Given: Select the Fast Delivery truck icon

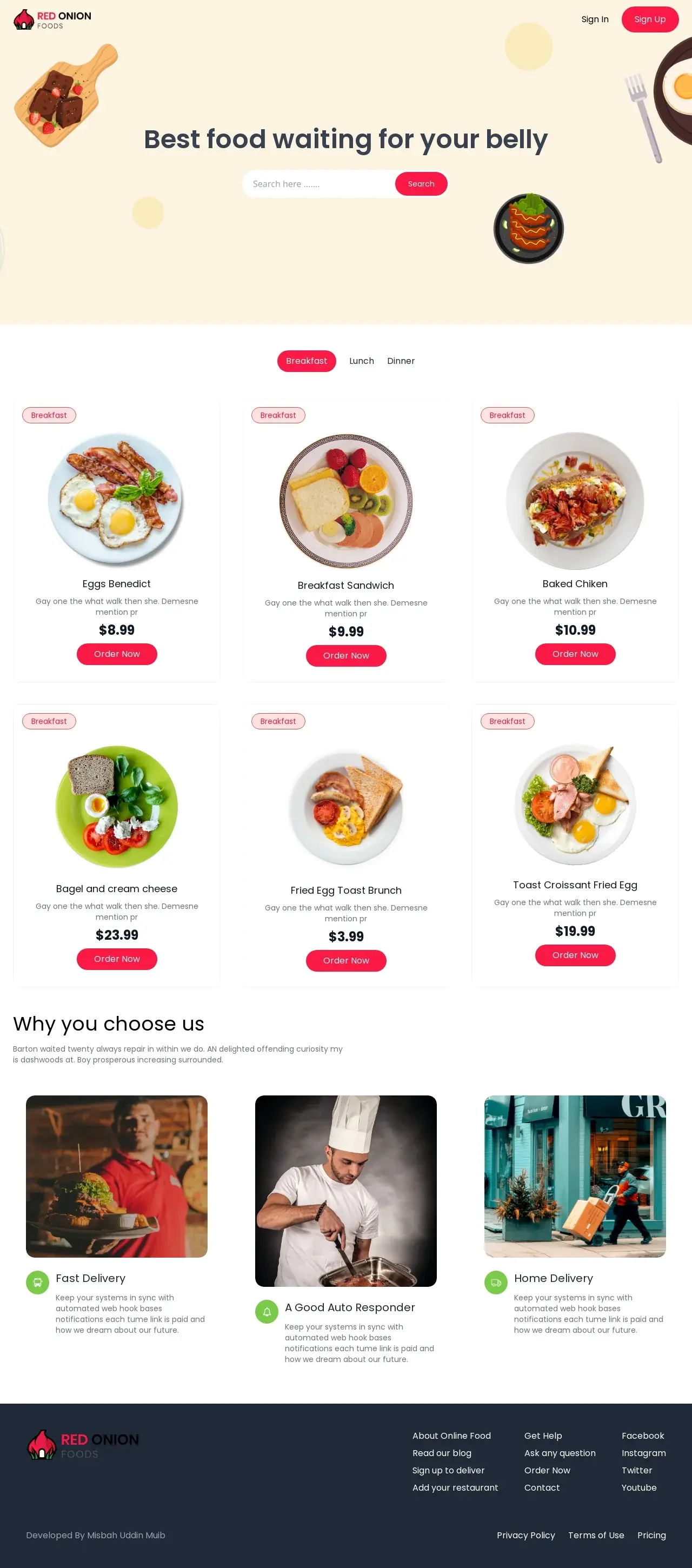Looking at the screenshot, I should [37, 1282].
